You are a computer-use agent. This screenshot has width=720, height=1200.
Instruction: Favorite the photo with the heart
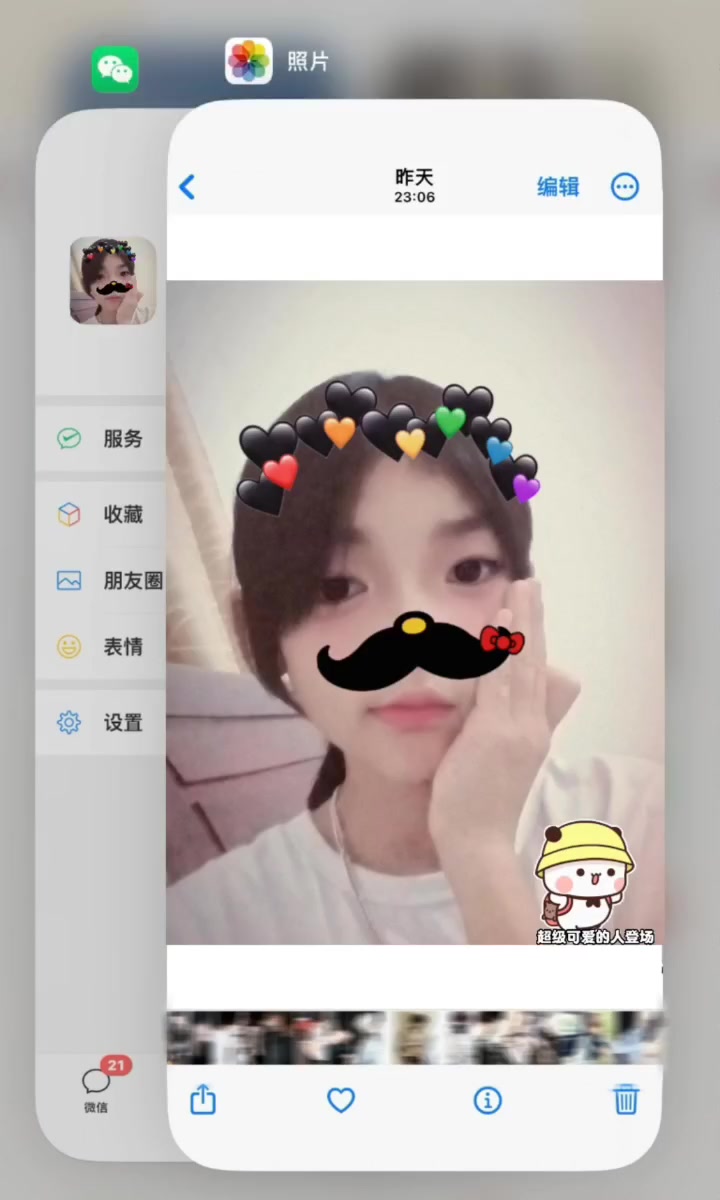341,1101
